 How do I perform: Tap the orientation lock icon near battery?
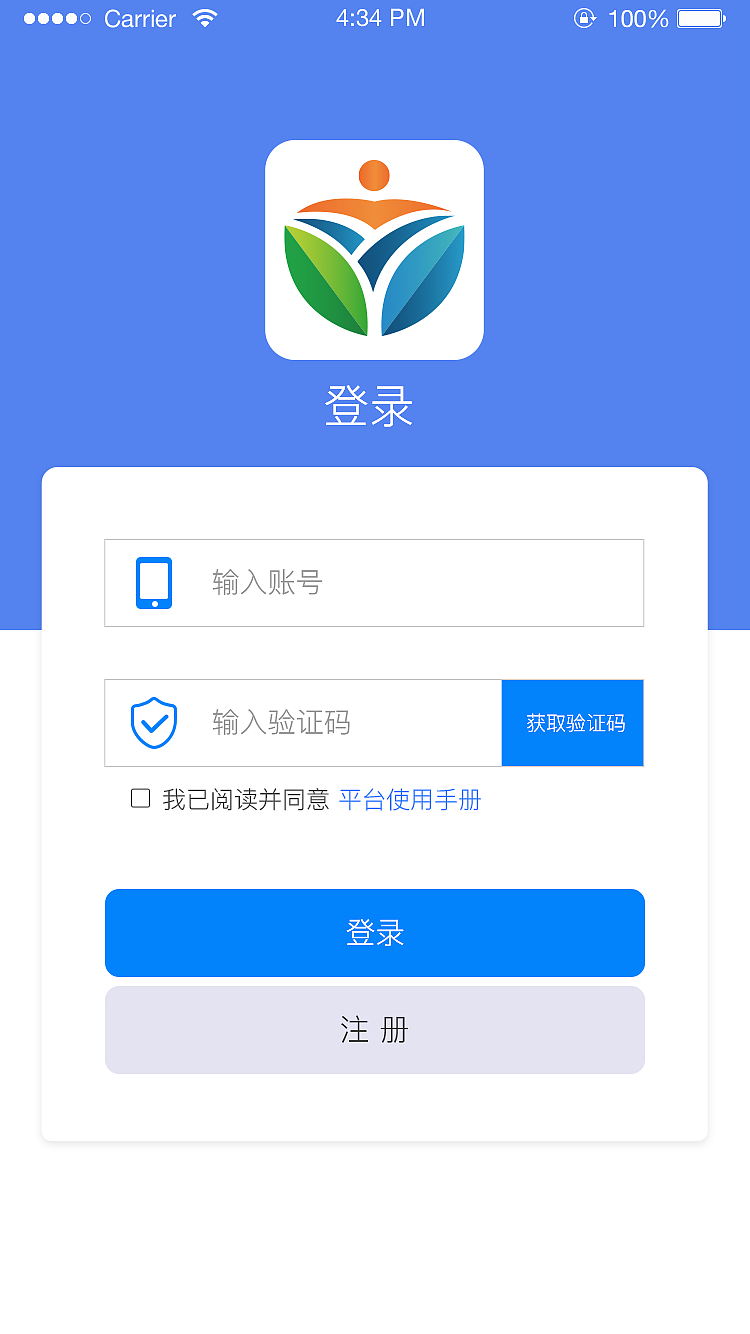pyautogui.click(x=585, y=18)
